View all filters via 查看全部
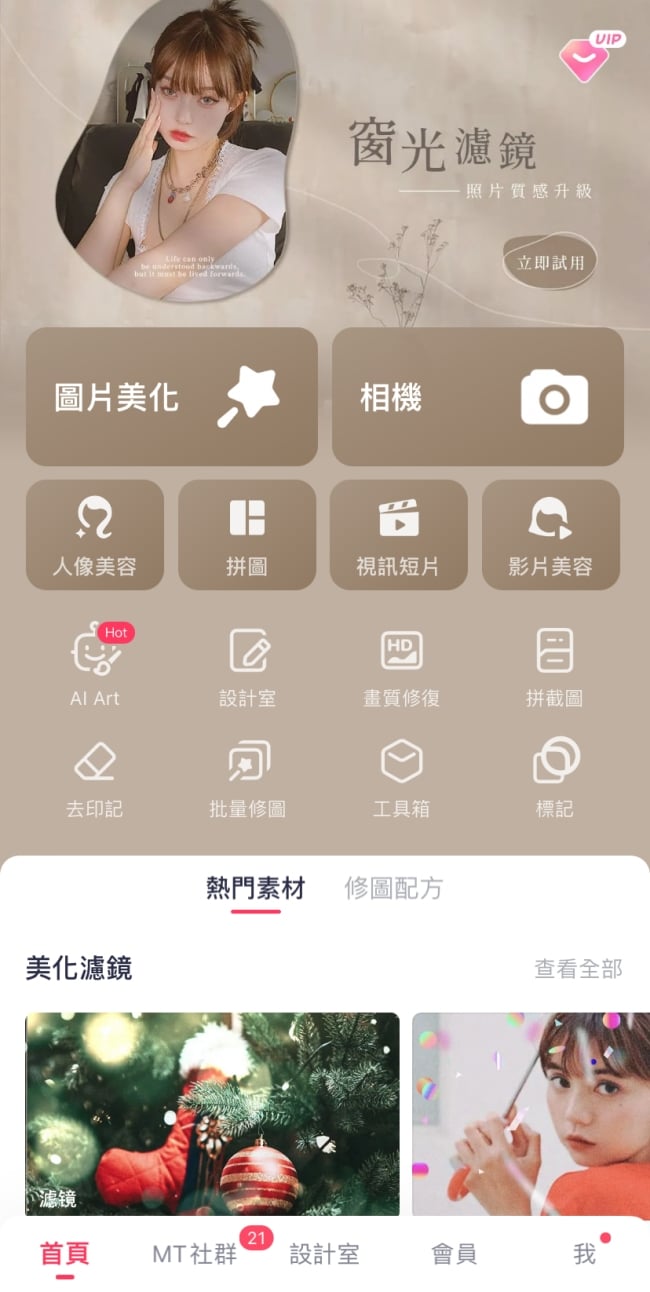This screenshot has width=650, height=1292. coord(578,968)
